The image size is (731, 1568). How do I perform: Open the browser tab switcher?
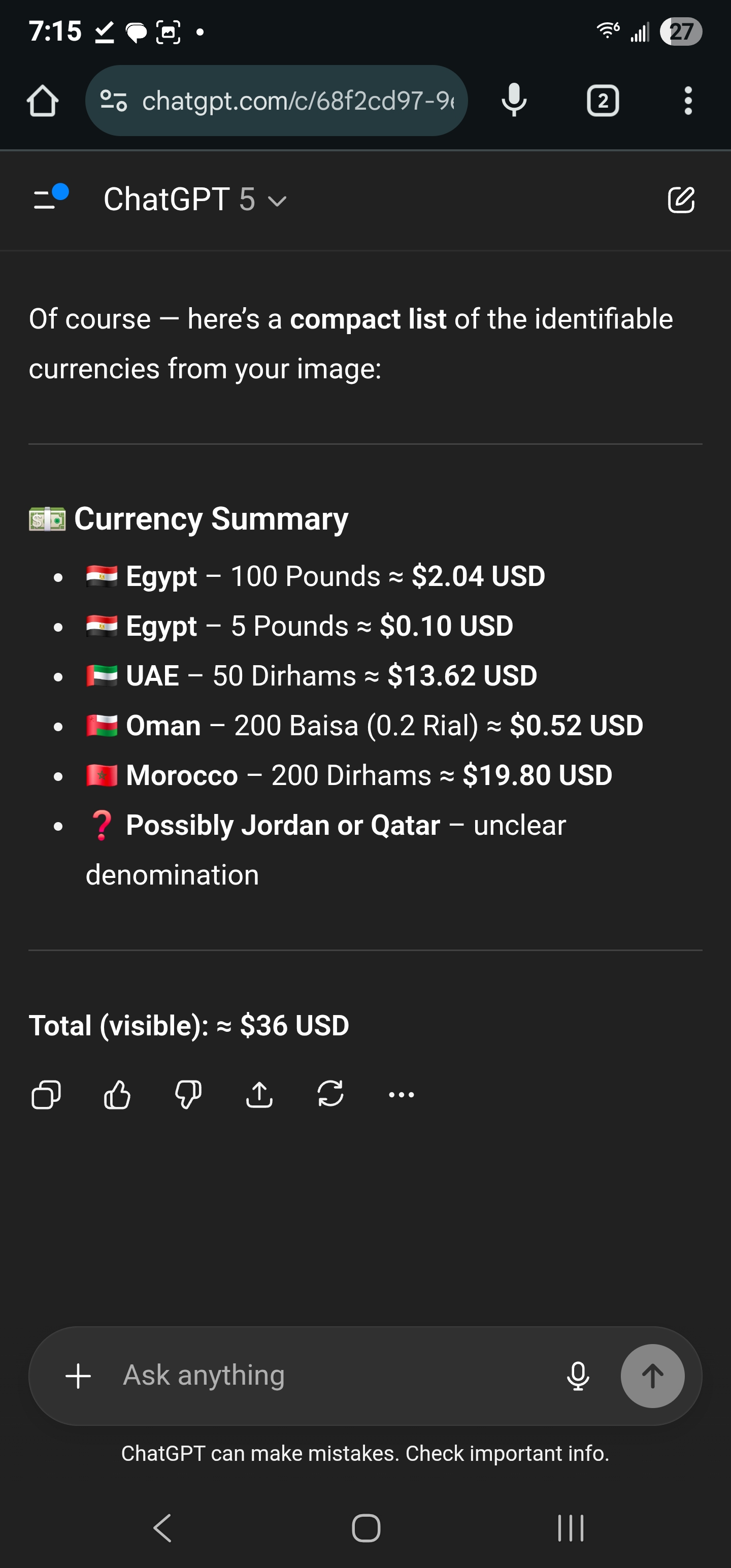click(x=603, y=101)
